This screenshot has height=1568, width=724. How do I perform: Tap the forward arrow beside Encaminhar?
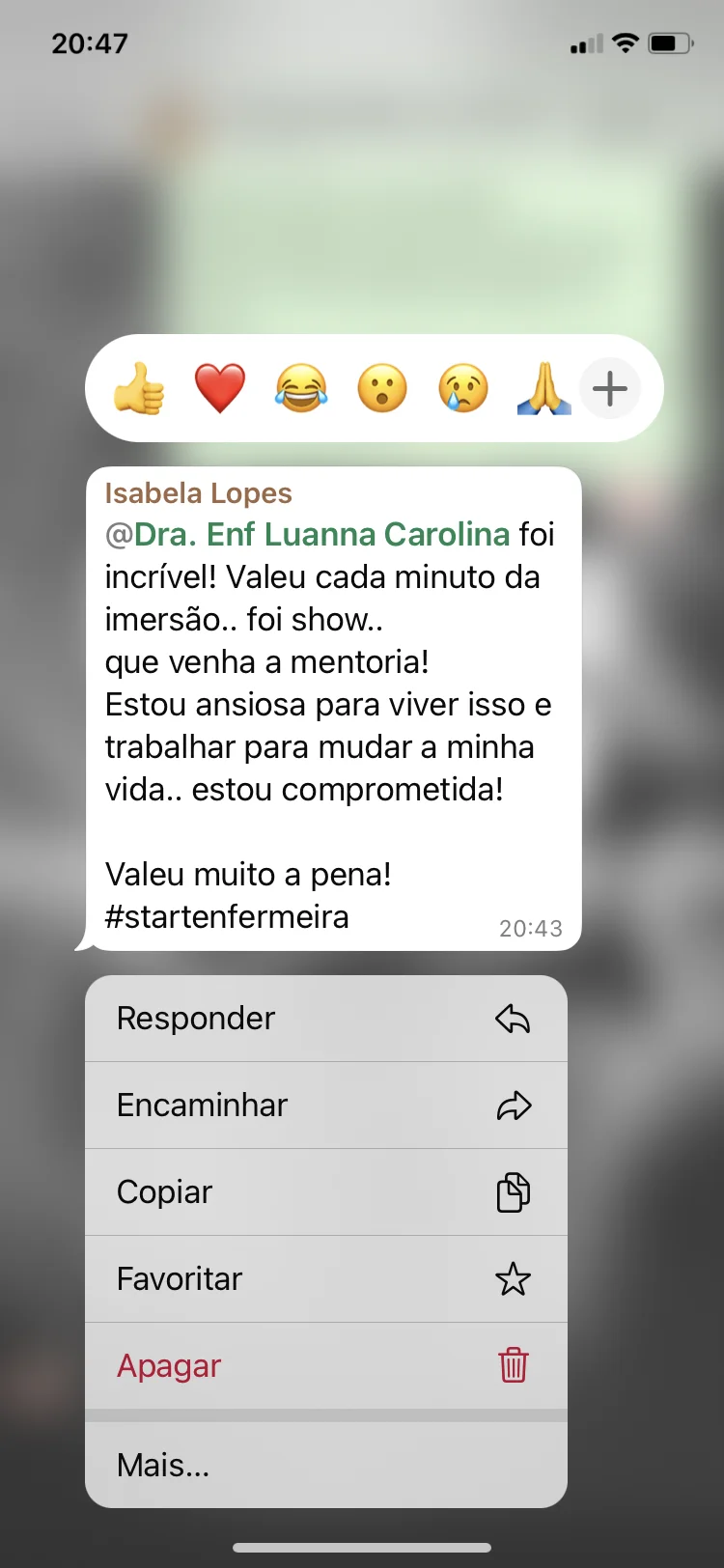point(514,1105)
